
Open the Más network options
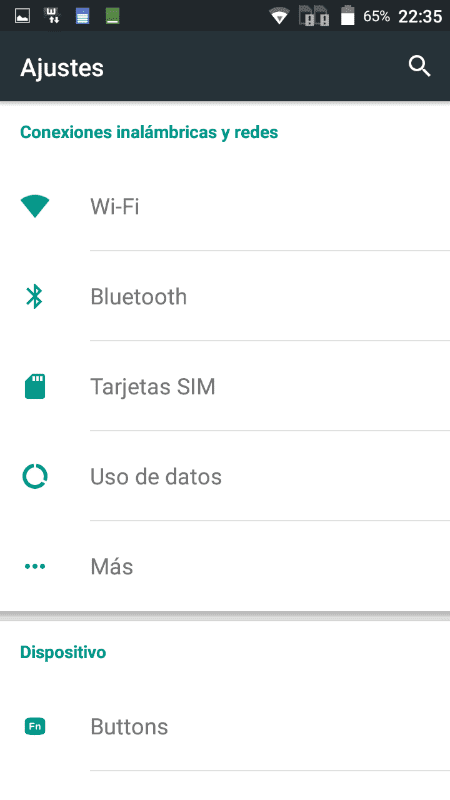tap(225, 566)
